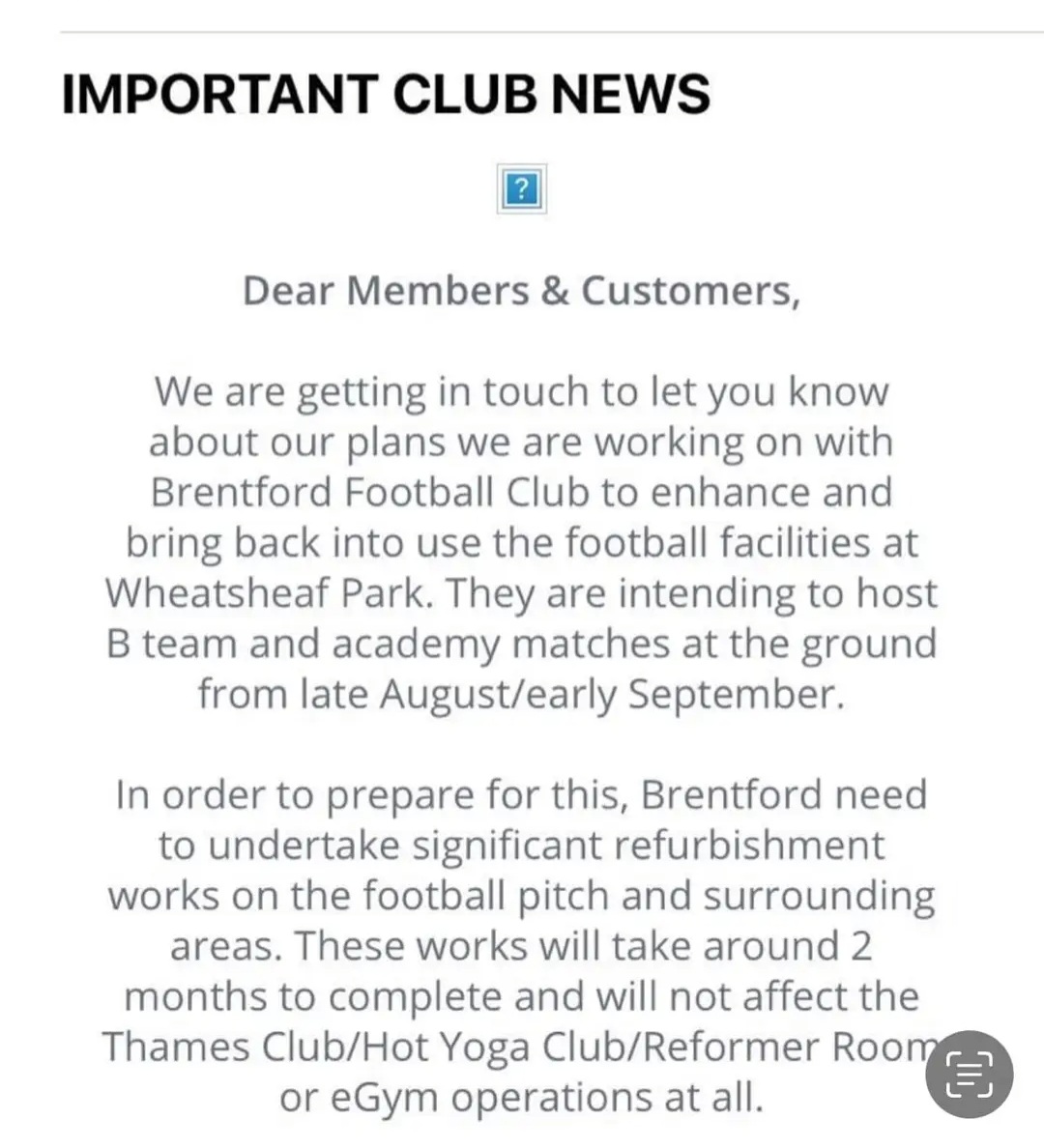Tap the text scan button
The image size is (1044, 1148).
tap(970, 1074)
